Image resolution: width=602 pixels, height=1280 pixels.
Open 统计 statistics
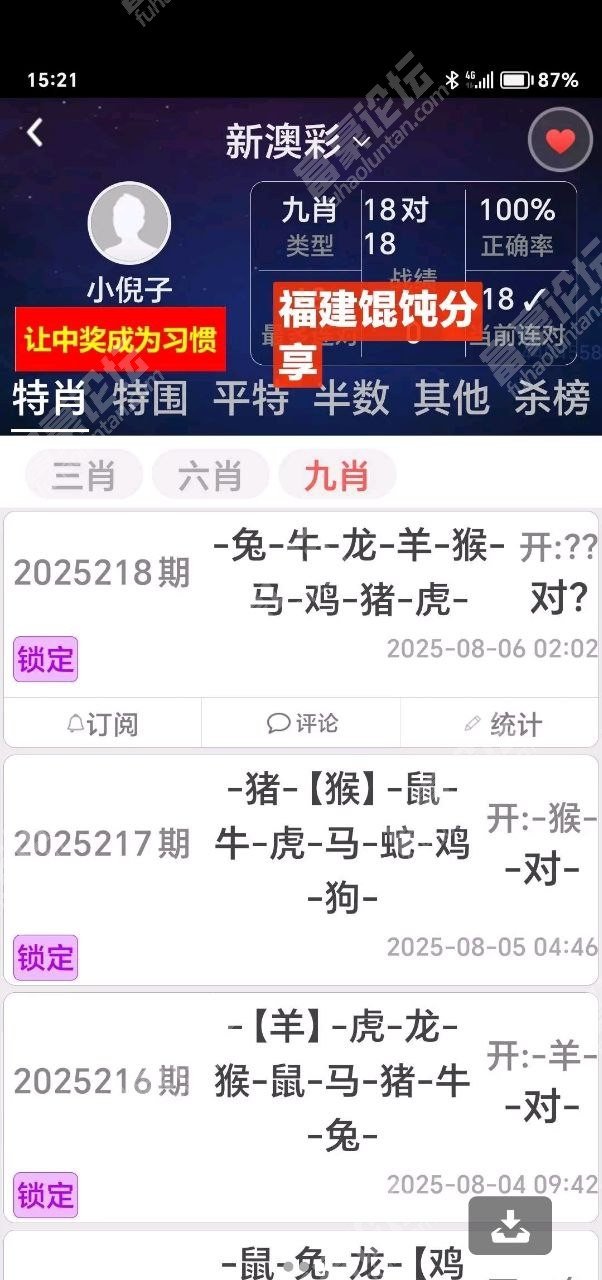pos(500,723)
